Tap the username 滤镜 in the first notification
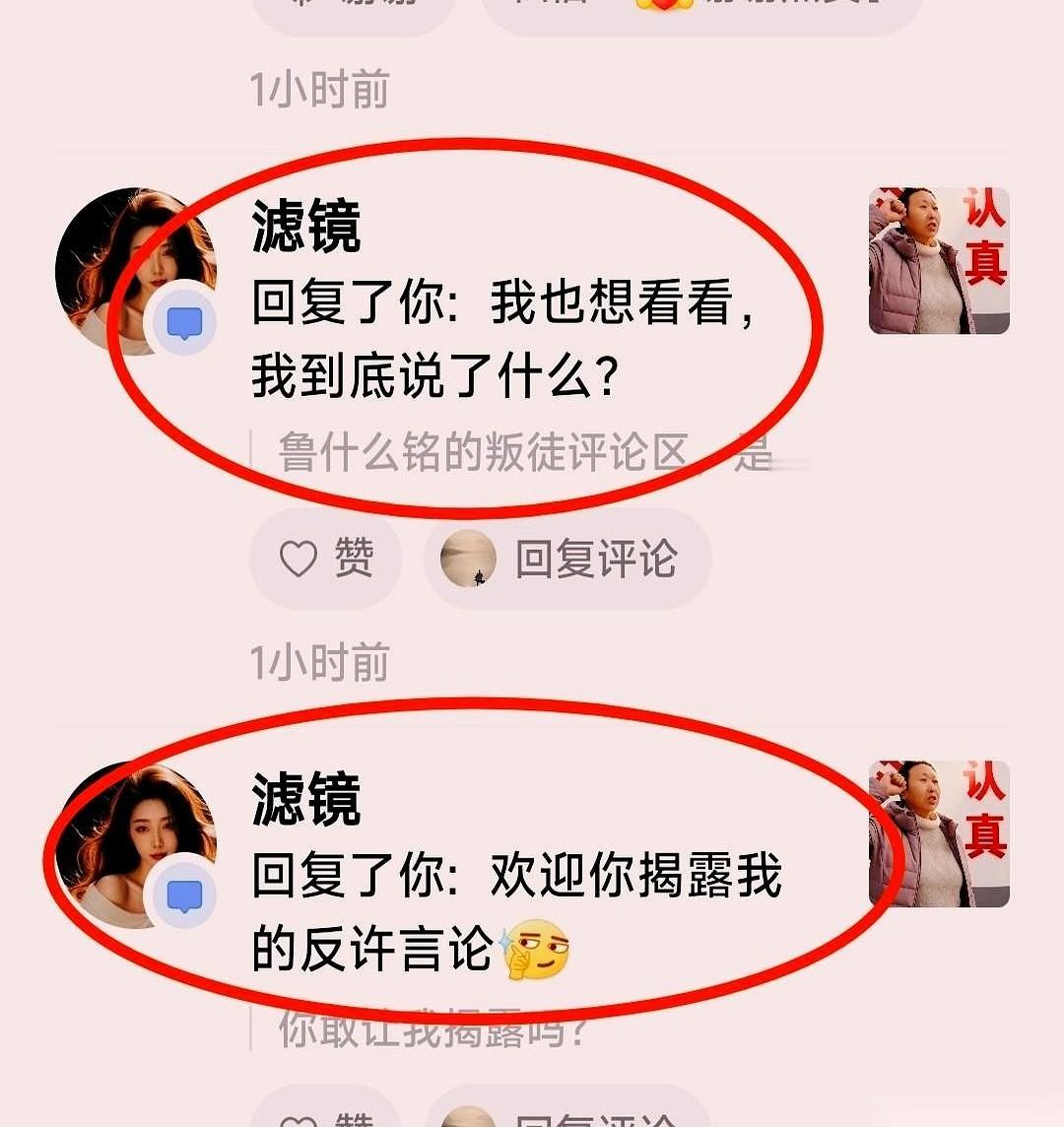 [302, 226]
